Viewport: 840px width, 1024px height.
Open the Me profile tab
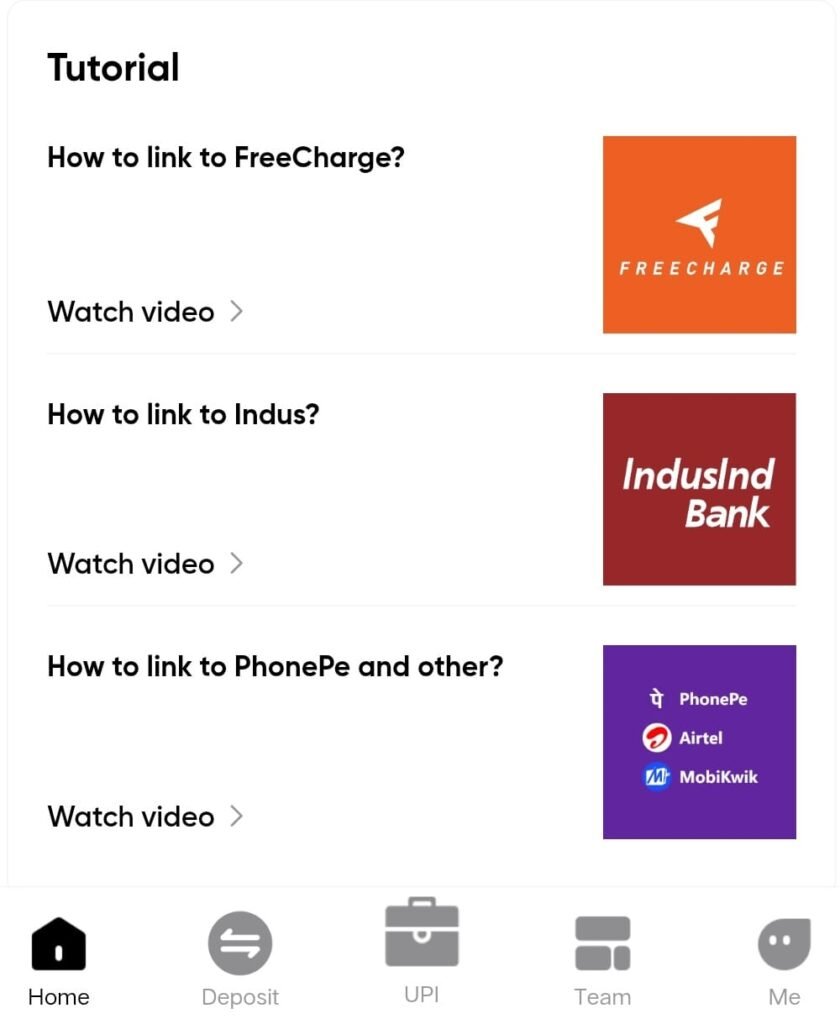[x=784, y=962]
